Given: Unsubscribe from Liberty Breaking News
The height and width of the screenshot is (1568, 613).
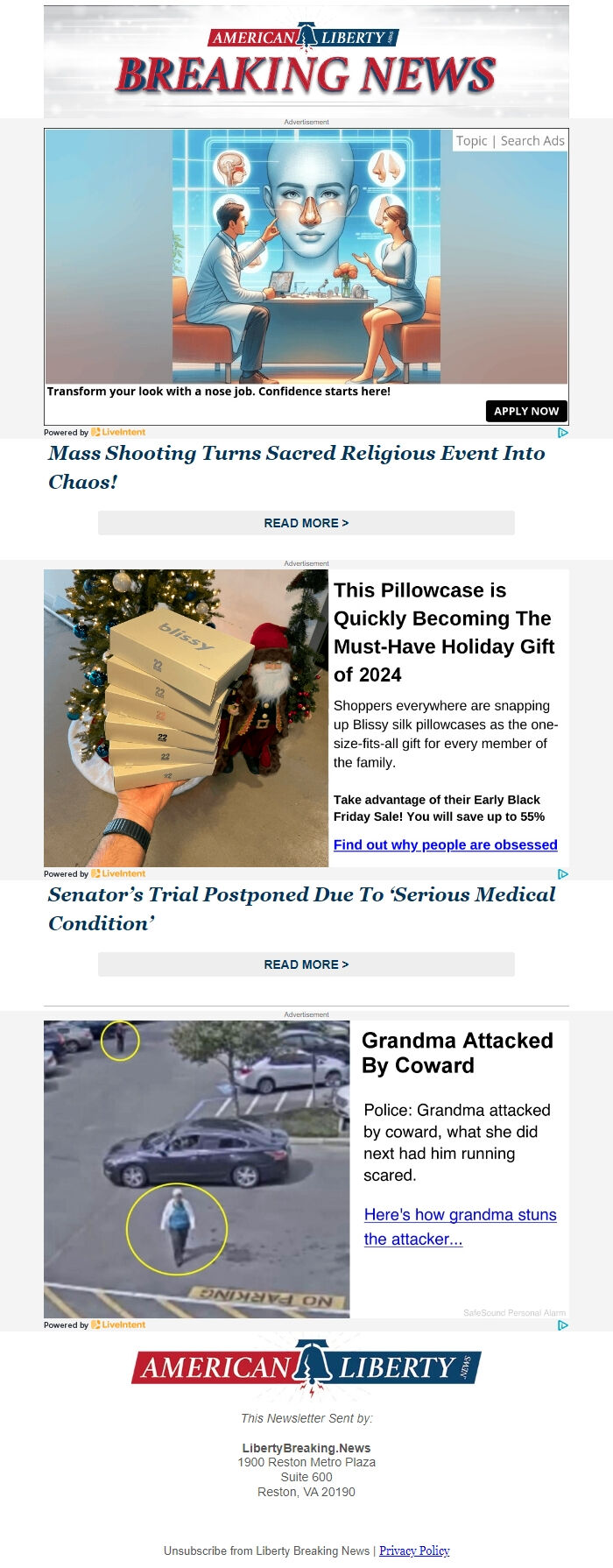Looking at the screenshot, I should pyautogui.click(x=266, y=1550).
